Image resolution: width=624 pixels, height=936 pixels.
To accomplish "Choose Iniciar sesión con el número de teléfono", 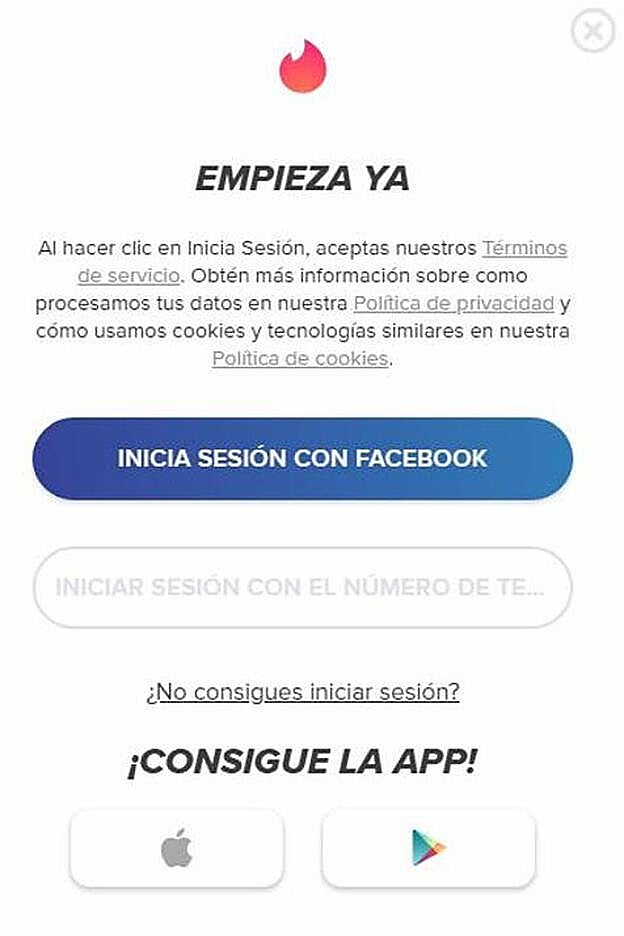I will pyautogui.click(x=302, y=587).
